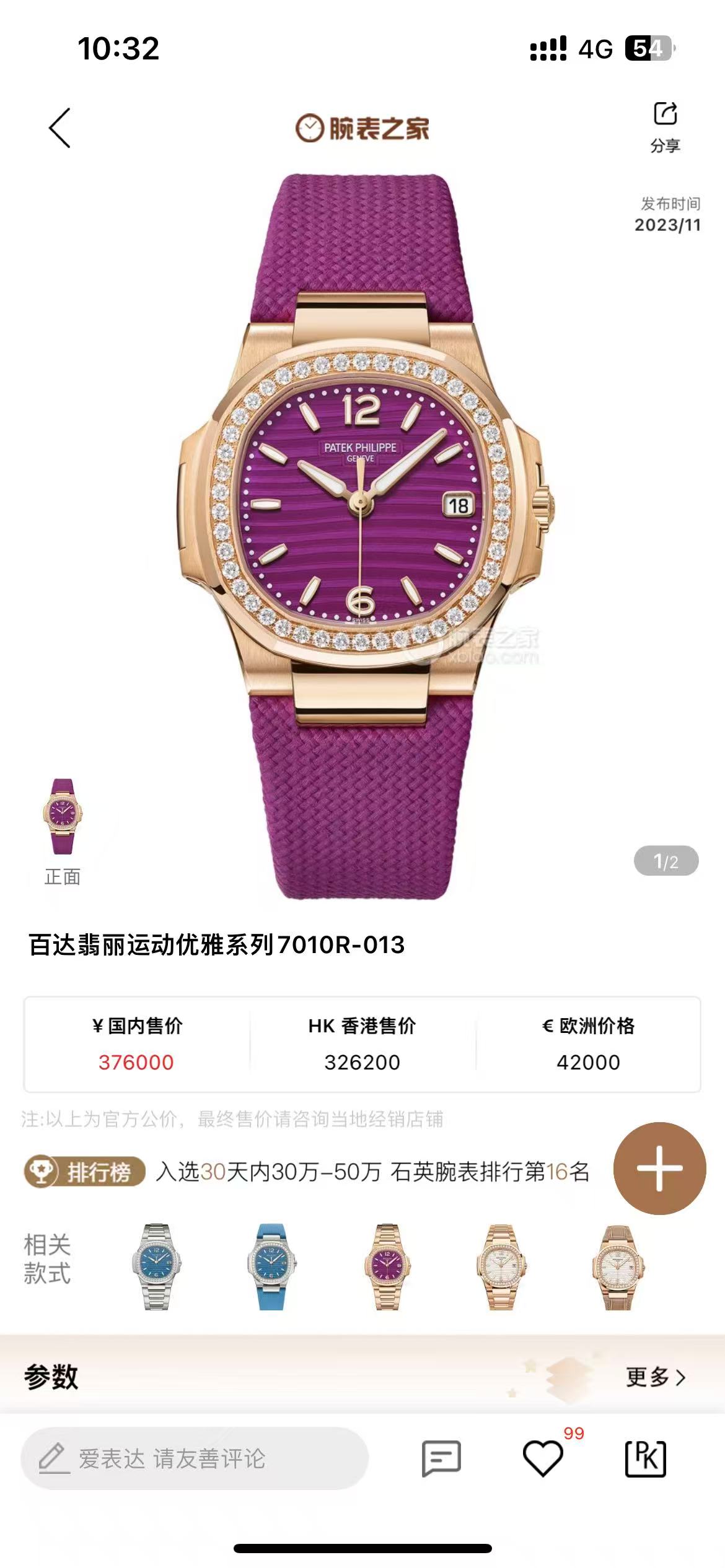
Task: Go back using the top-left arrow
Action: point(60,128)
